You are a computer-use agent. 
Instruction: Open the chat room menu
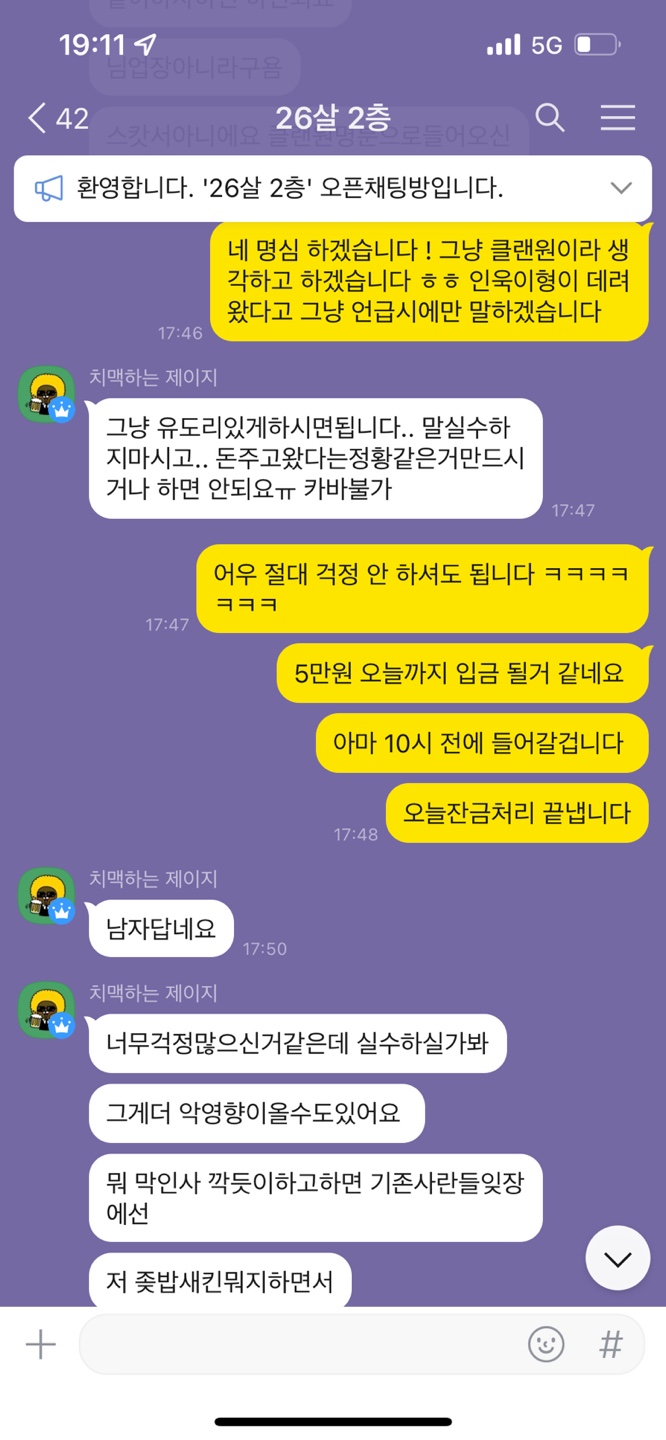pos(618,118)
